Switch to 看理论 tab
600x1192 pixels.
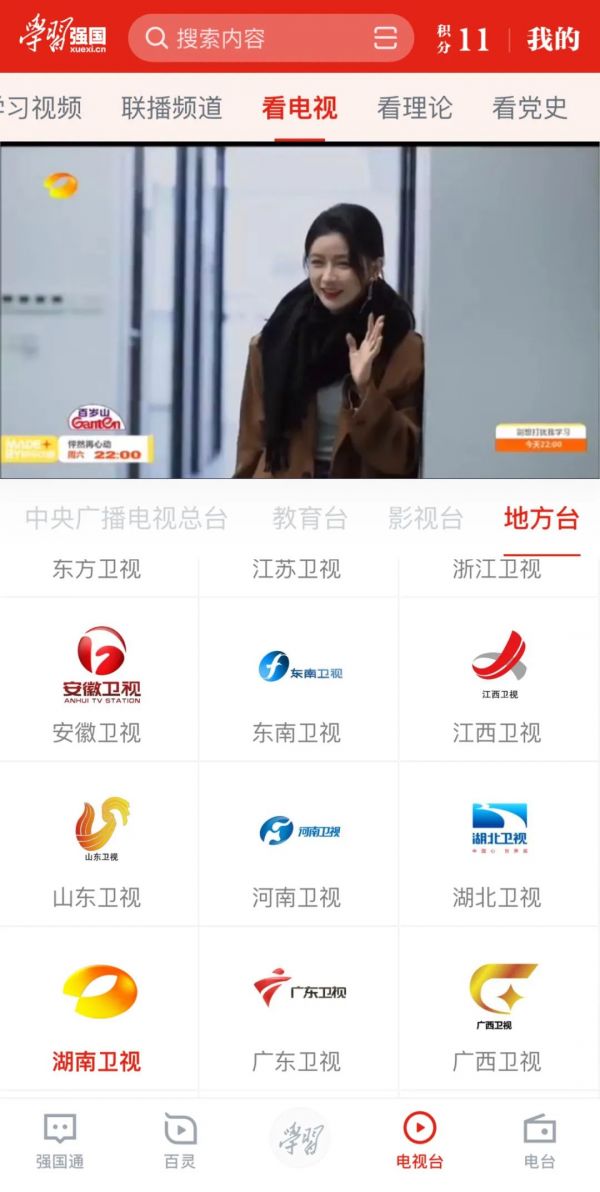tap(414, 108)
